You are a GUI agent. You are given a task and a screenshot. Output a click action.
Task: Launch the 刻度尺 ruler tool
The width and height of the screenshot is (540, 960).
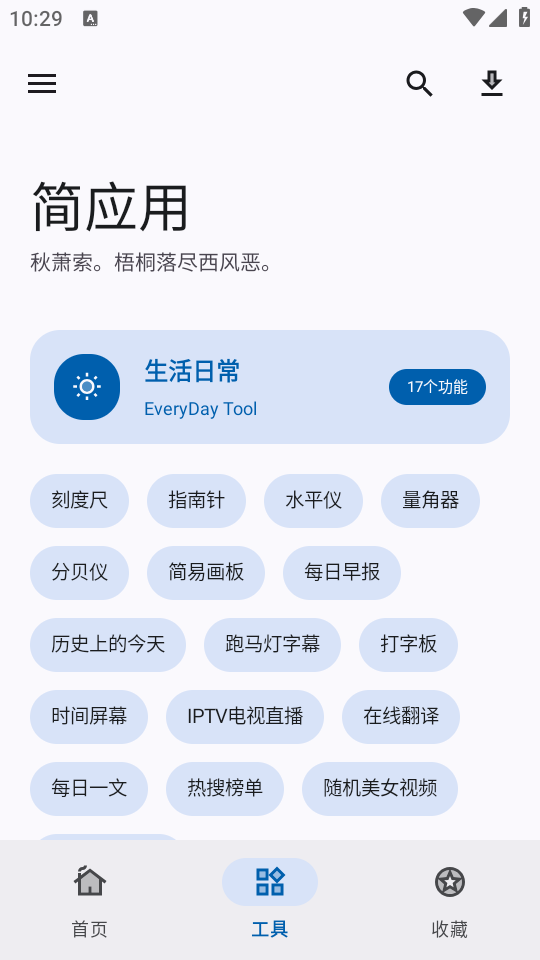point(80,501)
